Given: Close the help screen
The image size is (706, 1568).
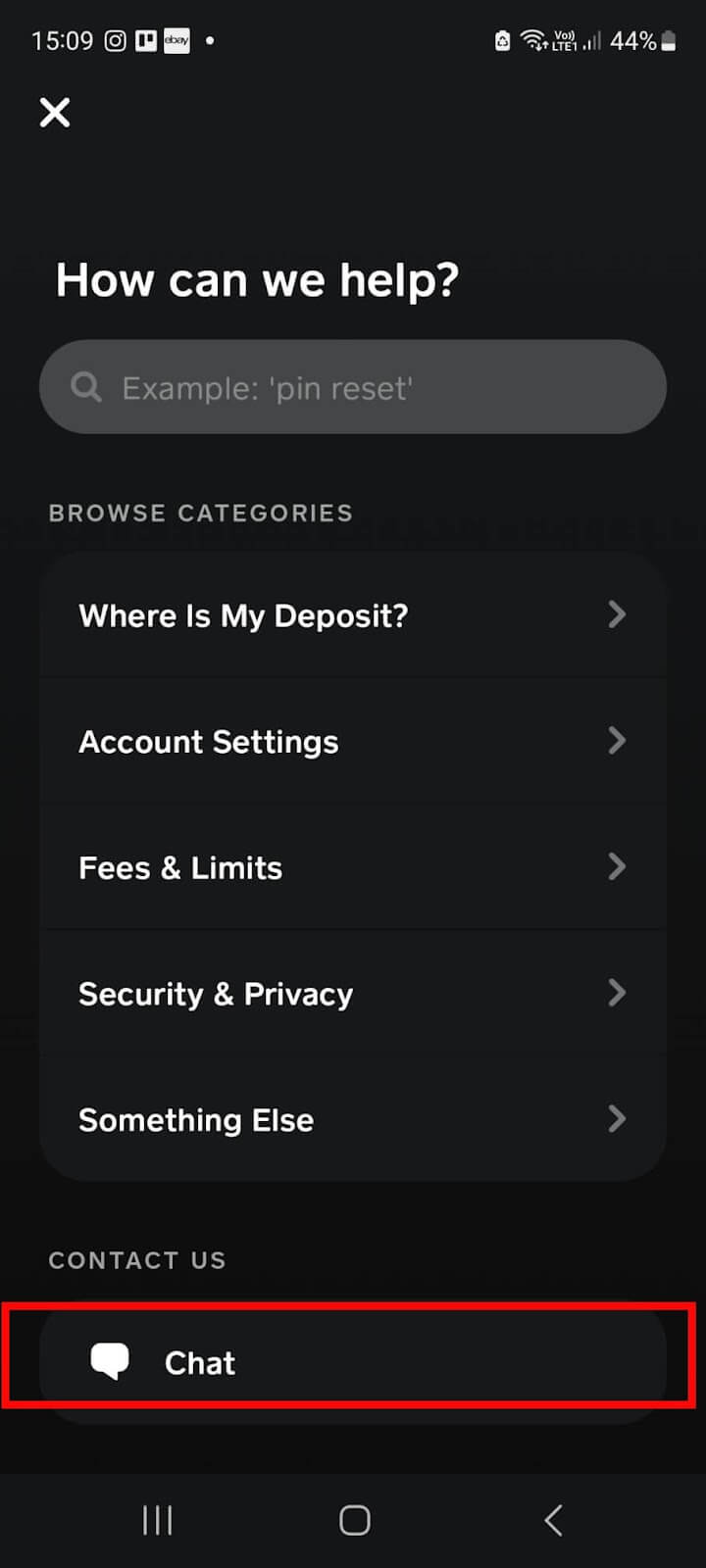Looking at the screenshot, I should tap(55, 113).
